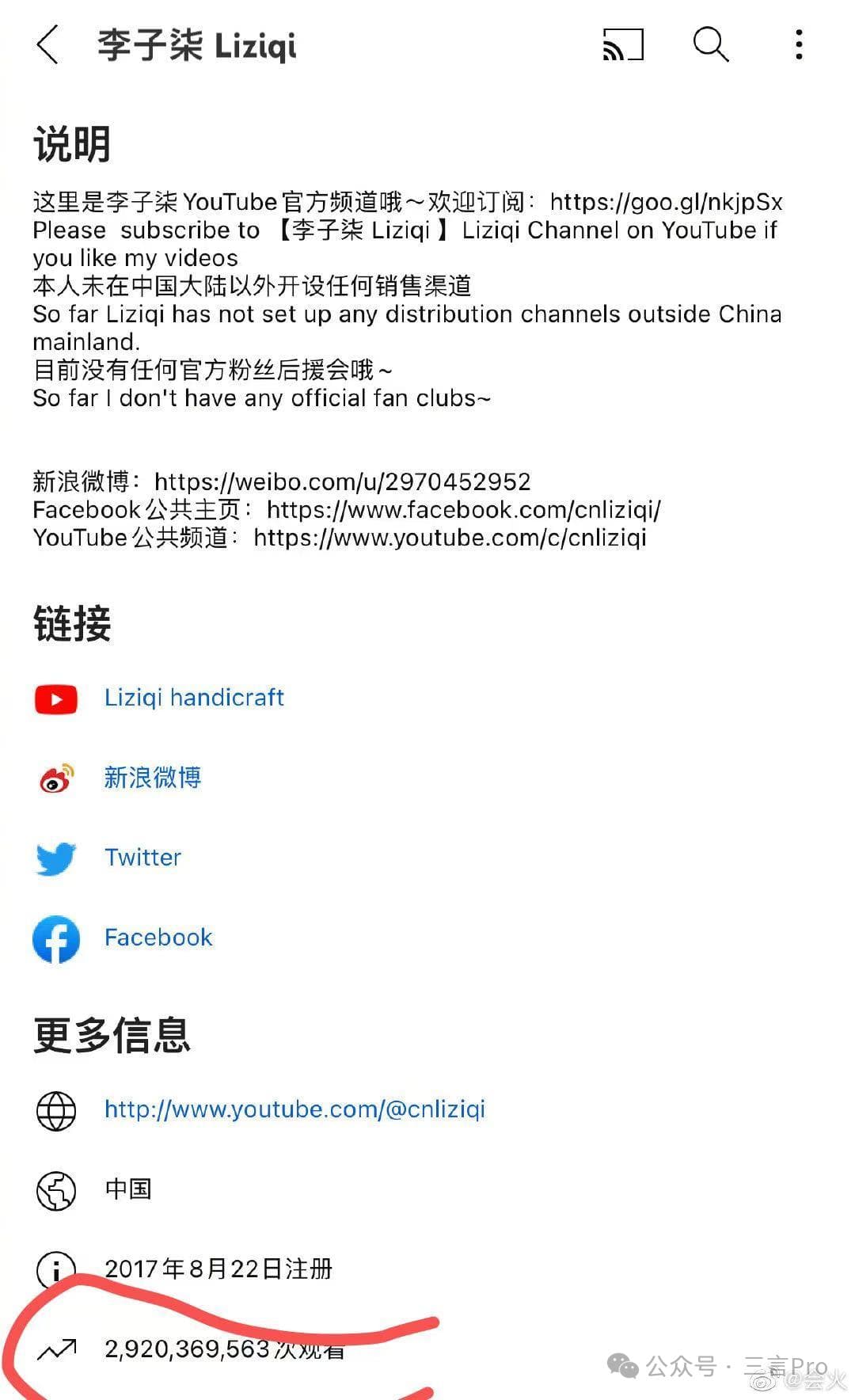This screenshot has height=1400, width=855.
Task: Go back from the Liziqi about page
Action: [x=47, y=44]
